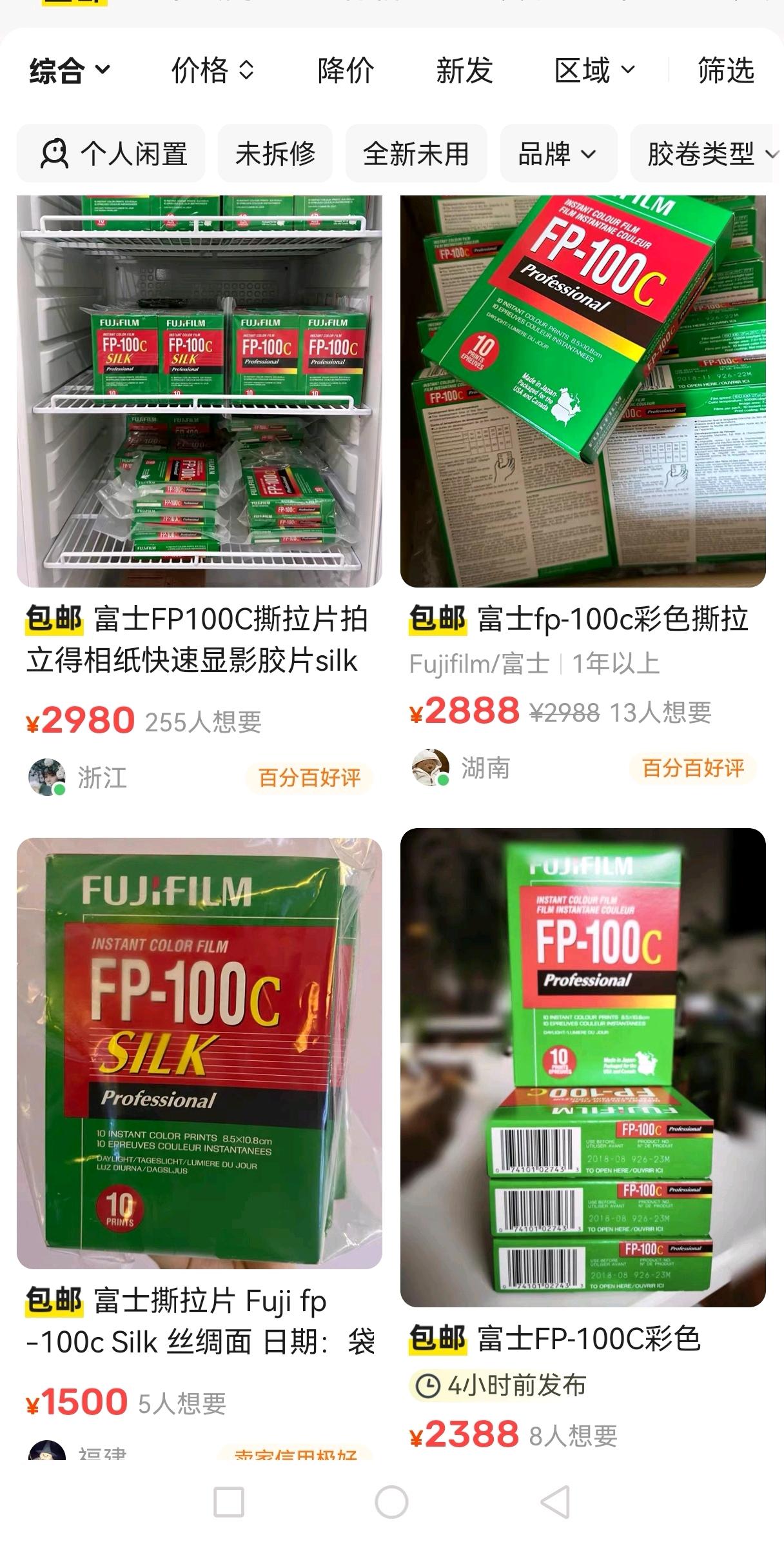Viewport: 784px width, 1544px height.
Task: Sort results by 价格
Action: point(212,70)
